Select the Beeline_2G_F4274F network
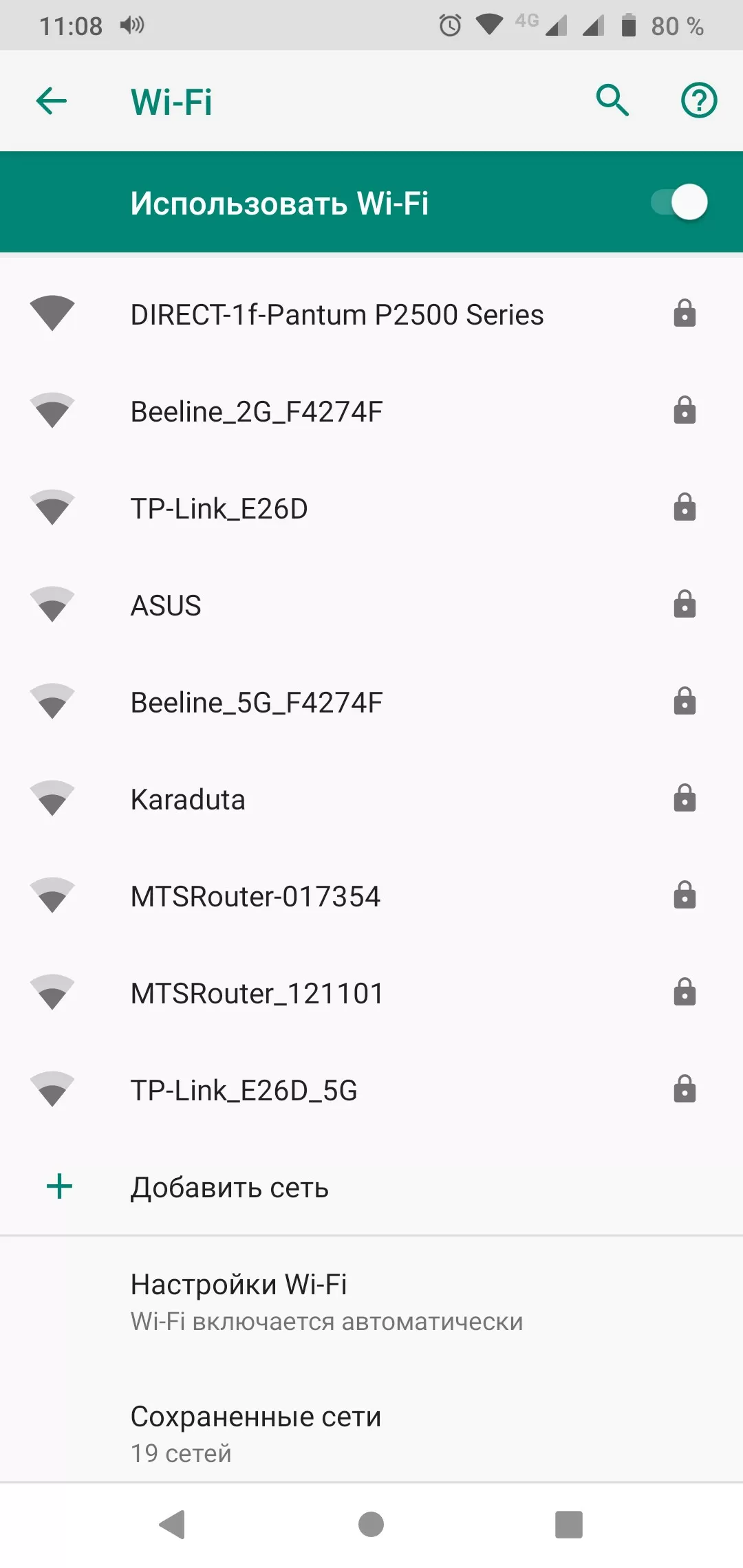Screen dimensions: 743x1568 coord(257,412)
